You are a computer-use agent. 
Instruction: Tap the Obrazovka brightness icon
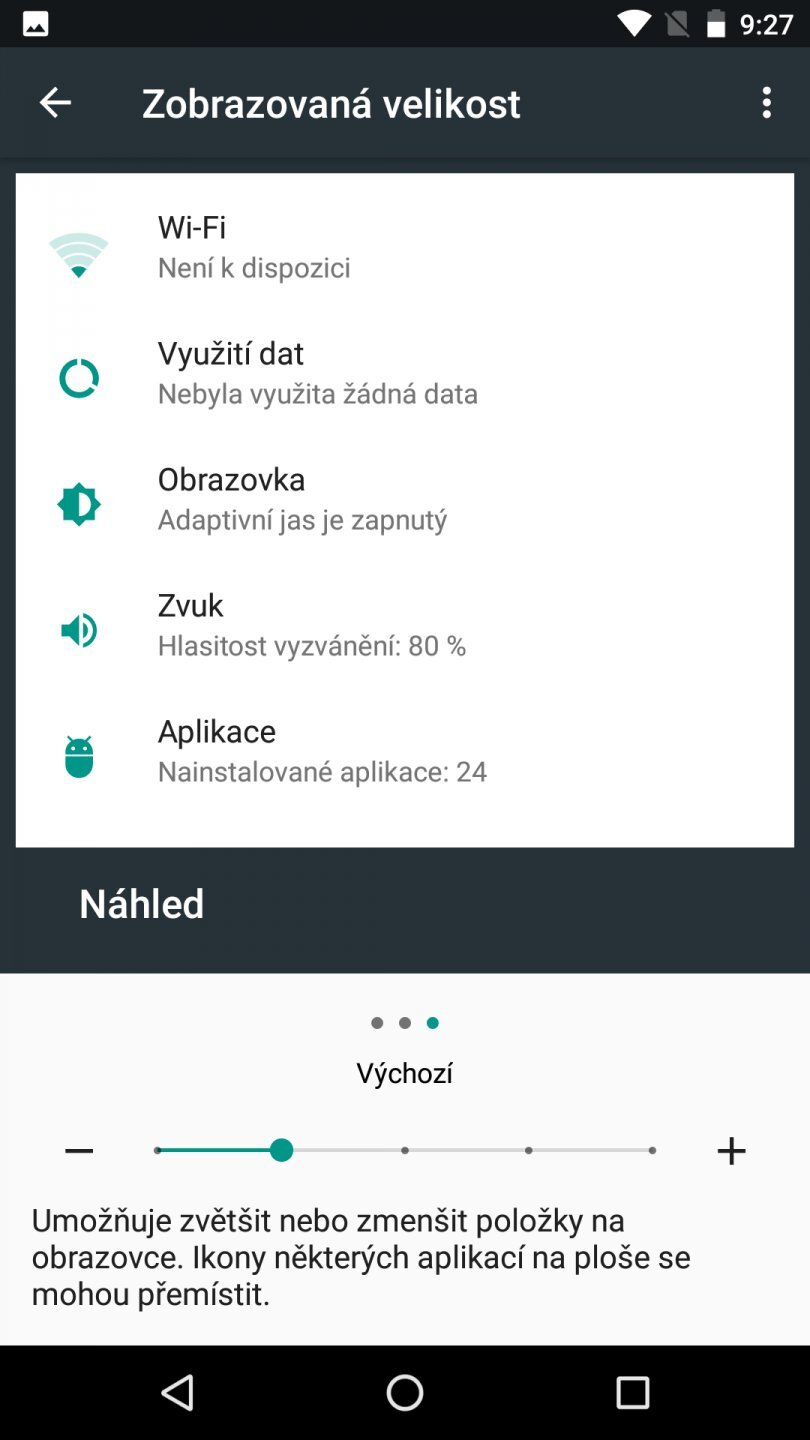point(78,503)
